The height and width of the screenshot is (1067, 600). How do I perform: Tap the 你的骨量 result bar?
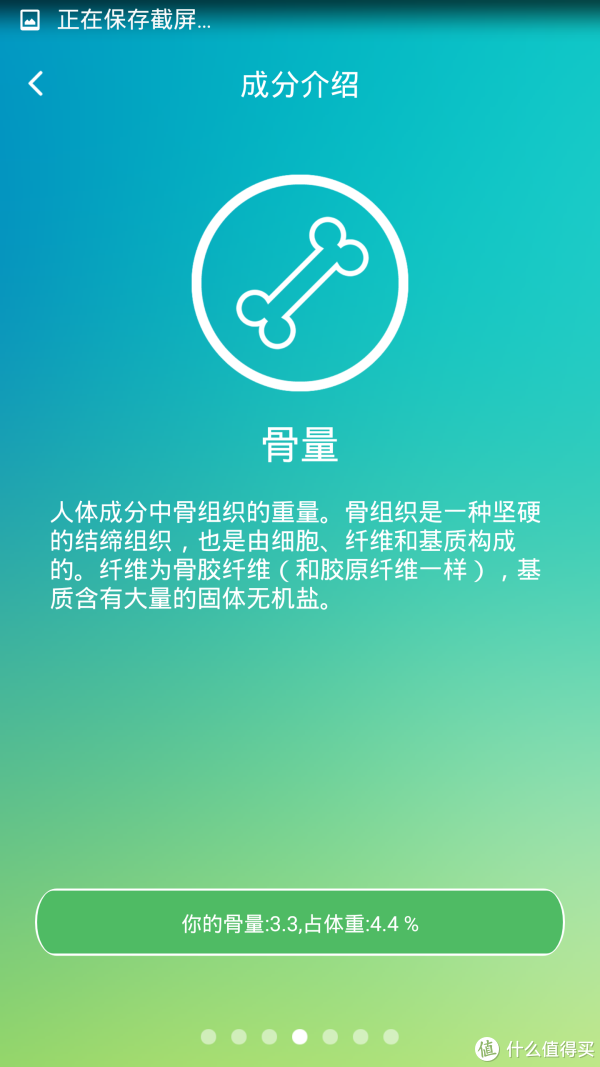300,923
